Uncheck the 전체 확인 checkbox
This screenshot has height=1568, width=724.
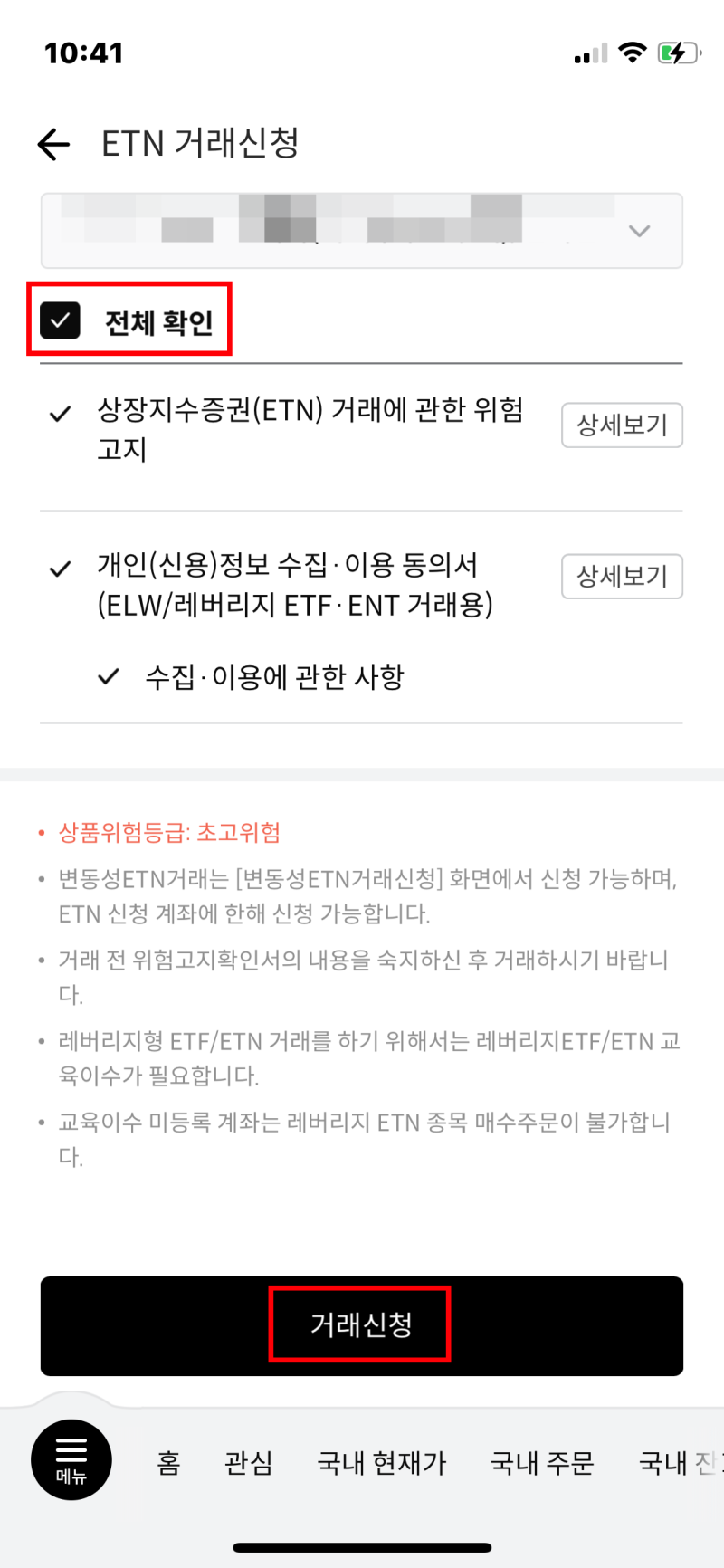60,318
